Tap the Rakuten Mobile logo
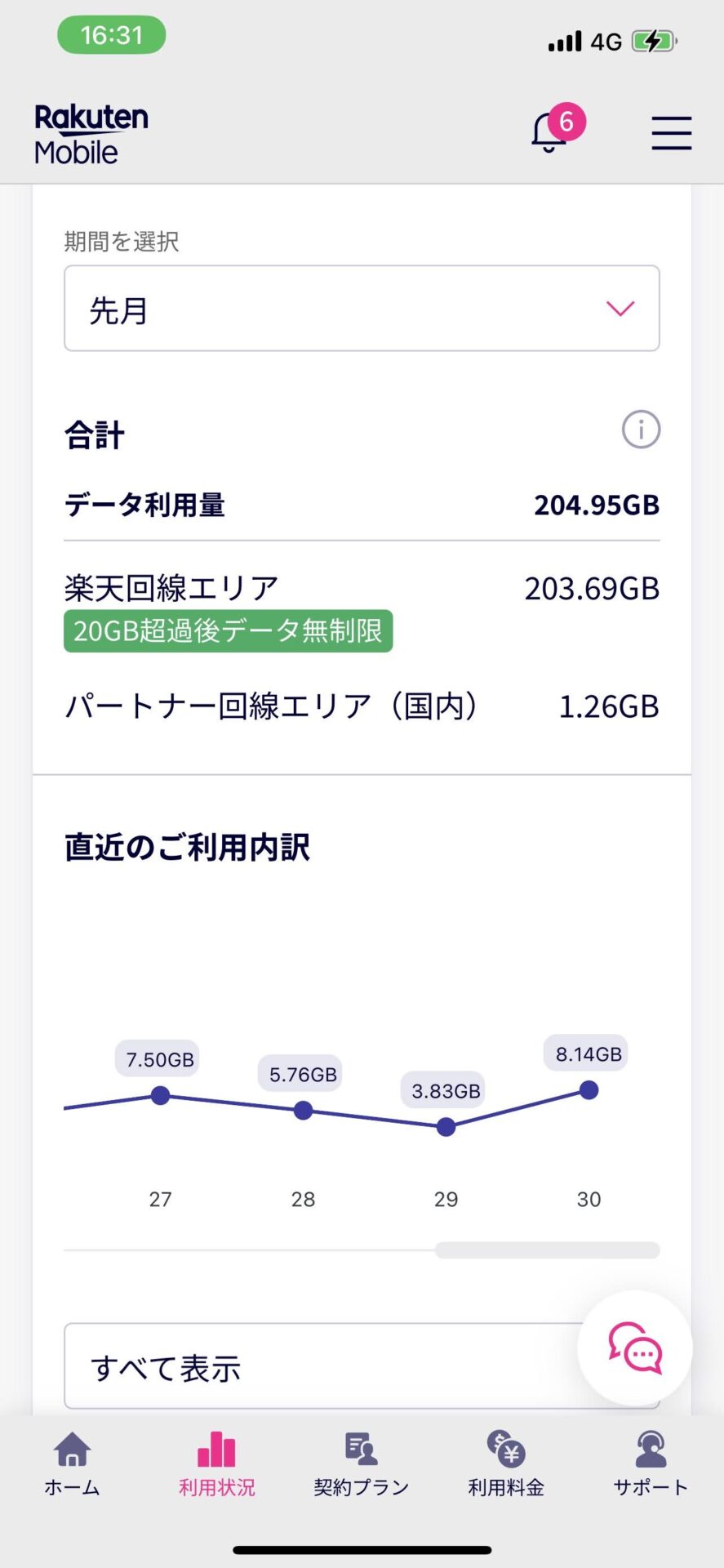Image resolution: width=724 pixels, height=1568 pixels. [91, 135]
